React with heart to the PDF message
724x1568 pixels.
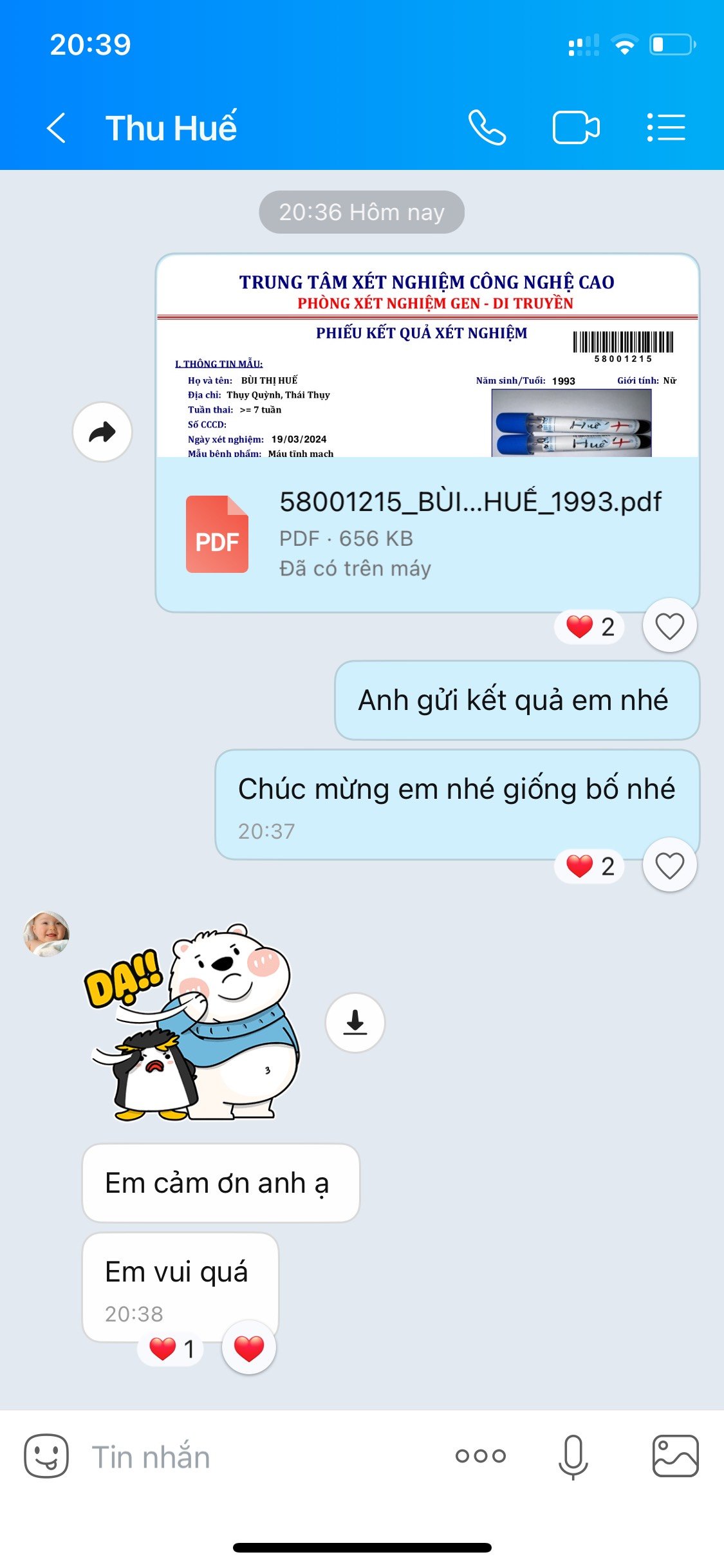click(x=669, y=626)
